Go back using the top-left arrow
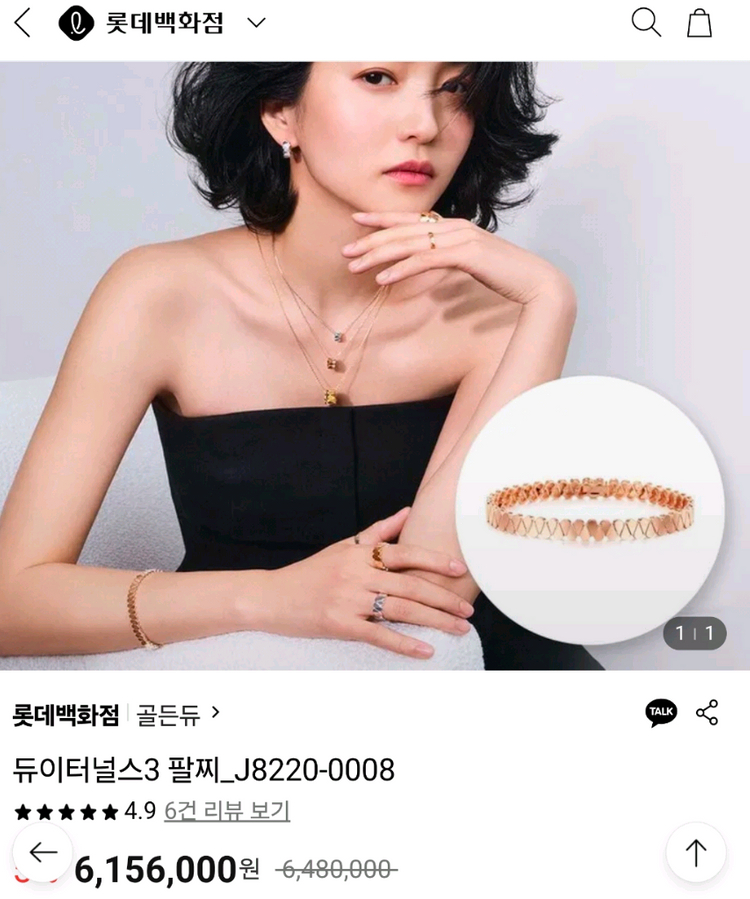 point(23,23)
